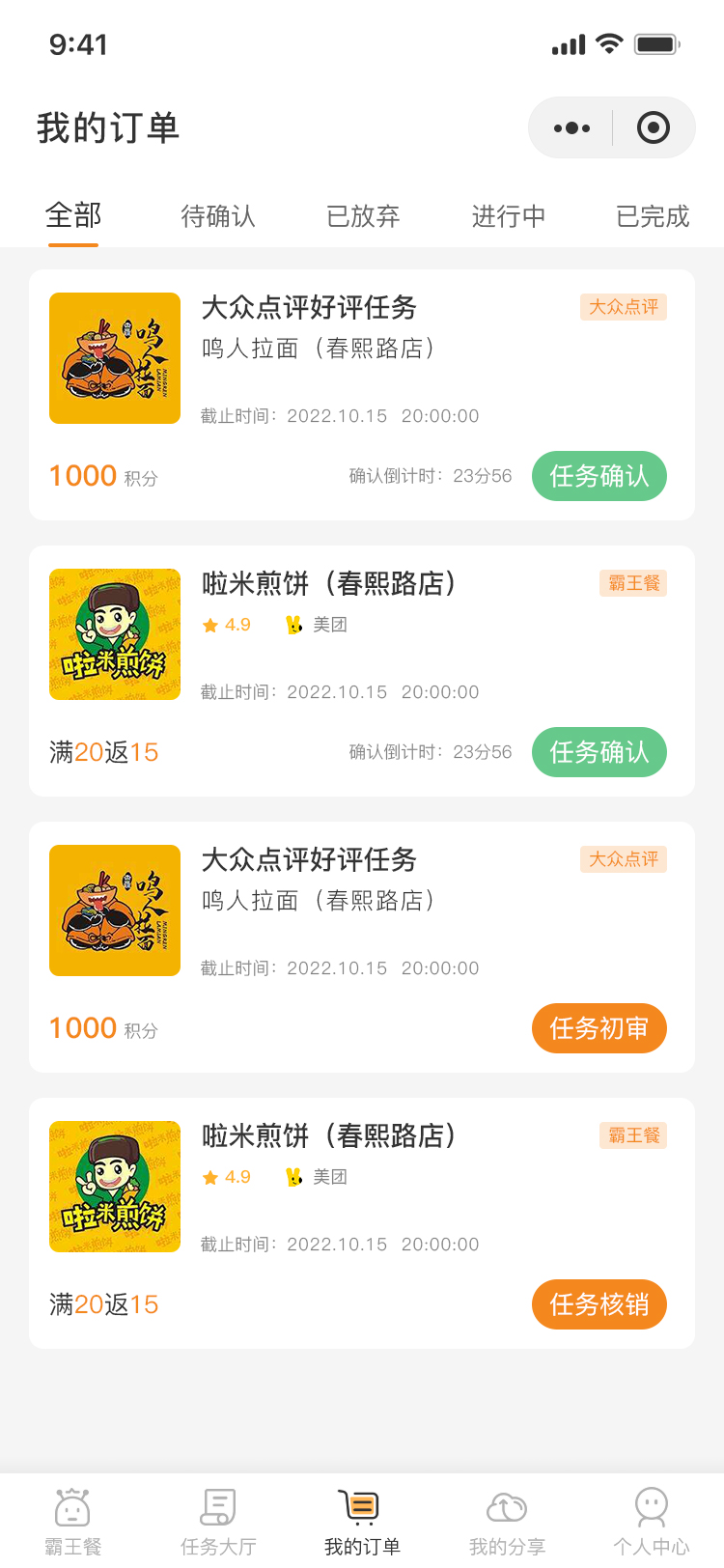This screenshot has width=724, height=1568.
Task: Switch to the 待确认 tab
Action: coord(218,216)
